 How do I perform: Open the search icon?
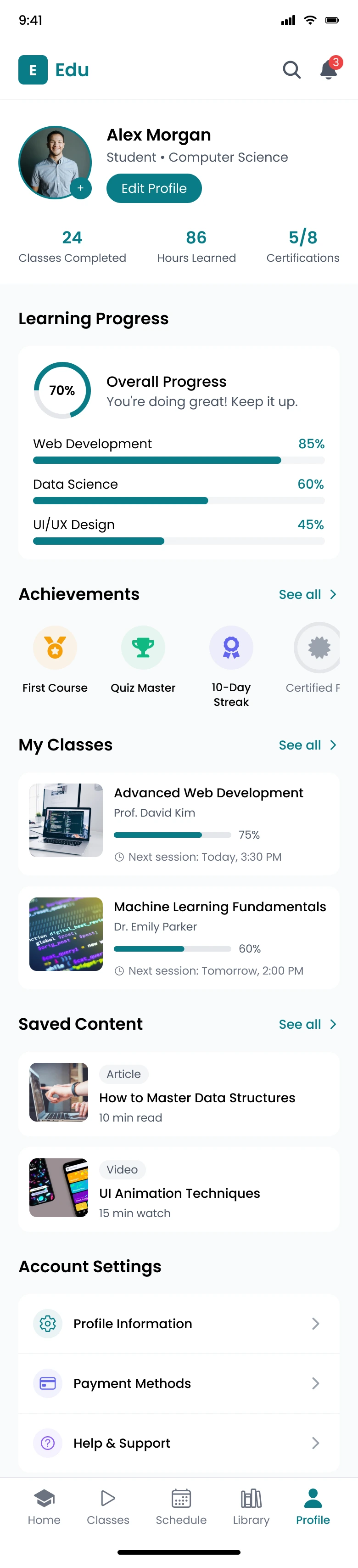[x=292, y=70]
